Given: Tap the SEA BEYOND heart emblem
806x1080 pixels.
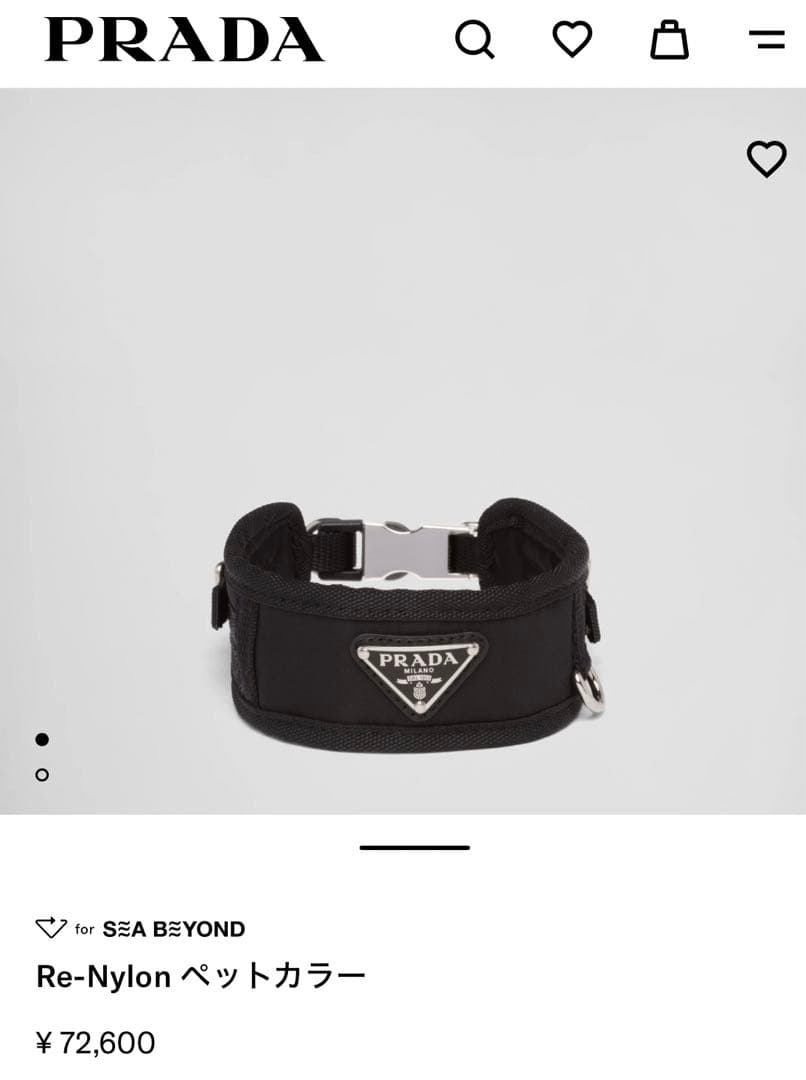Looking at the screenshot, I should coord(49,929).
